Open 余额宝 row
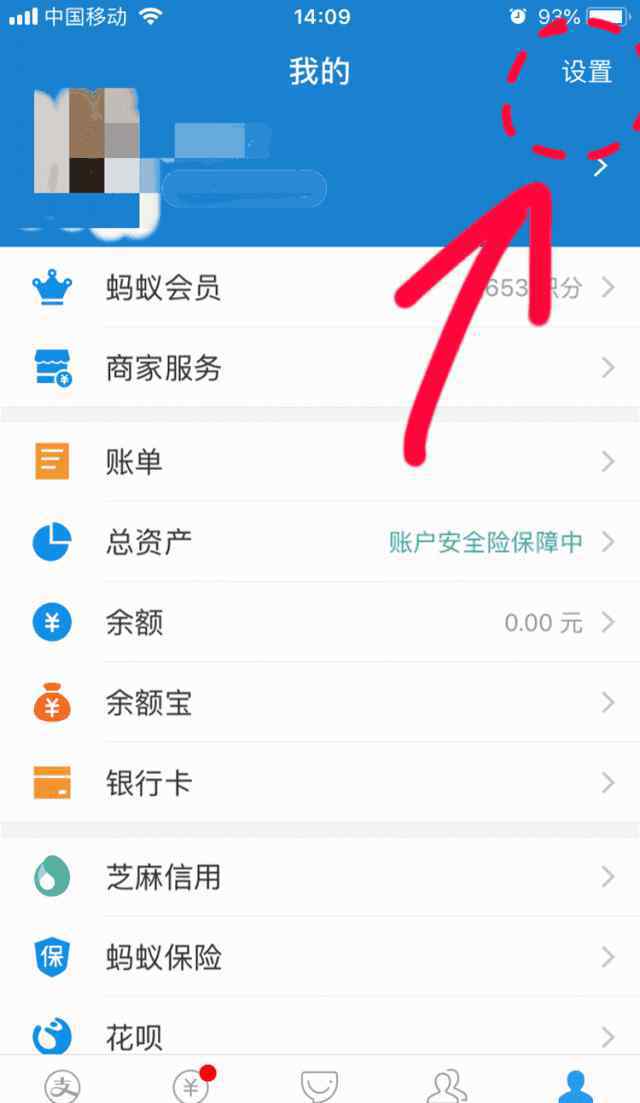This screenshot has height=1103, width=640. click(x=320, y=702)
